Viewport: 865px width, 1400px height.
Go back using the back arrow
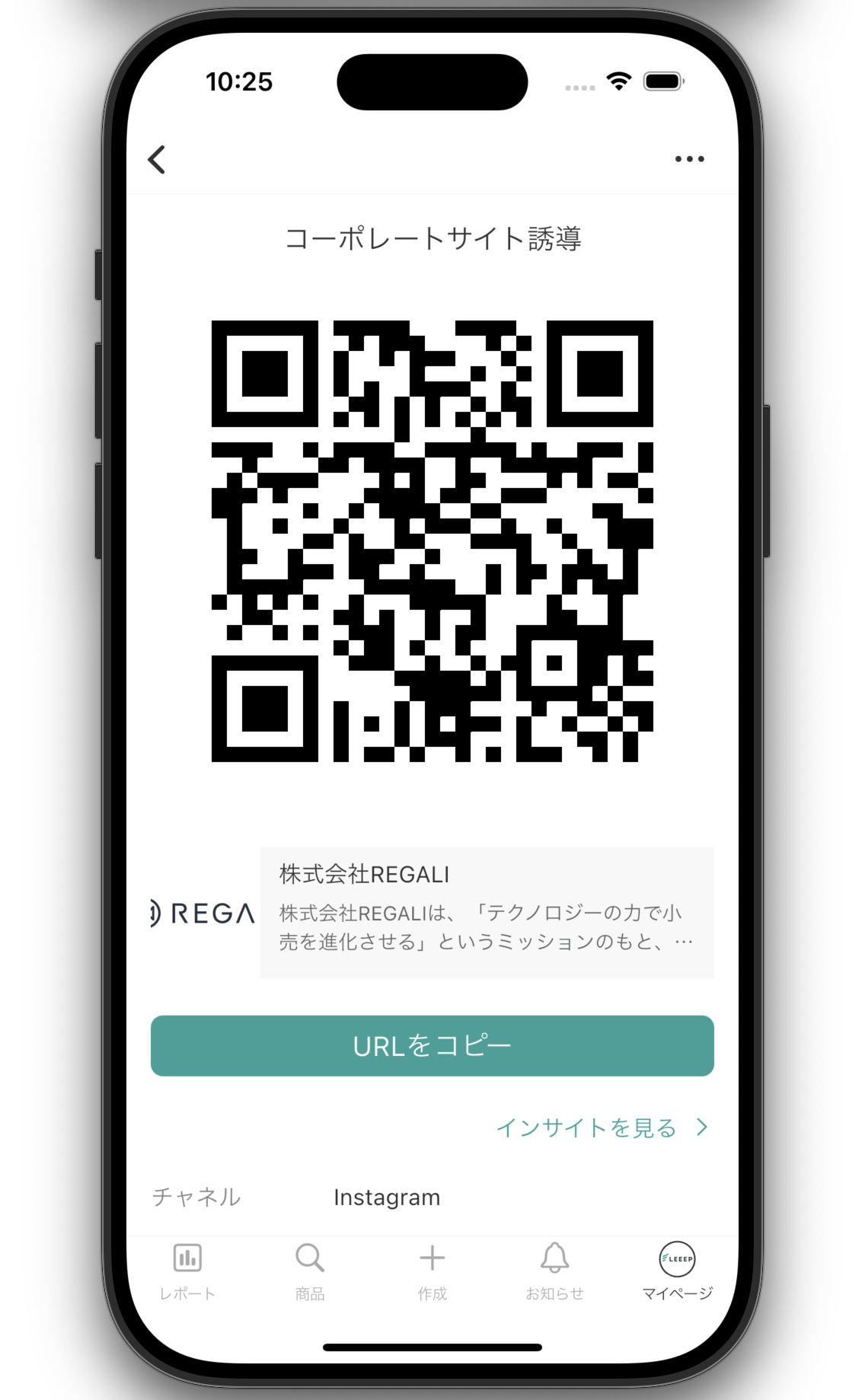[x=157, y=160]
